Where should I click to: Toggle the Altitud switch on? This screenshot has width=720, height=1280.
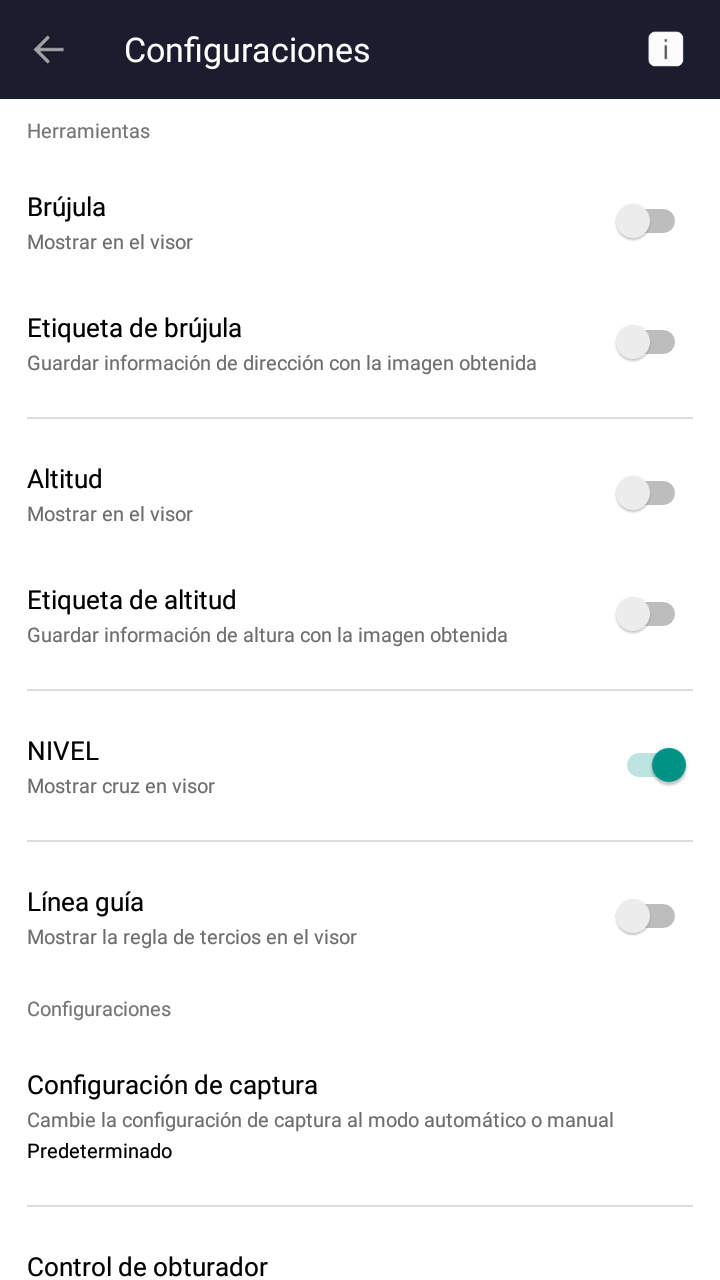click(646, 493)
